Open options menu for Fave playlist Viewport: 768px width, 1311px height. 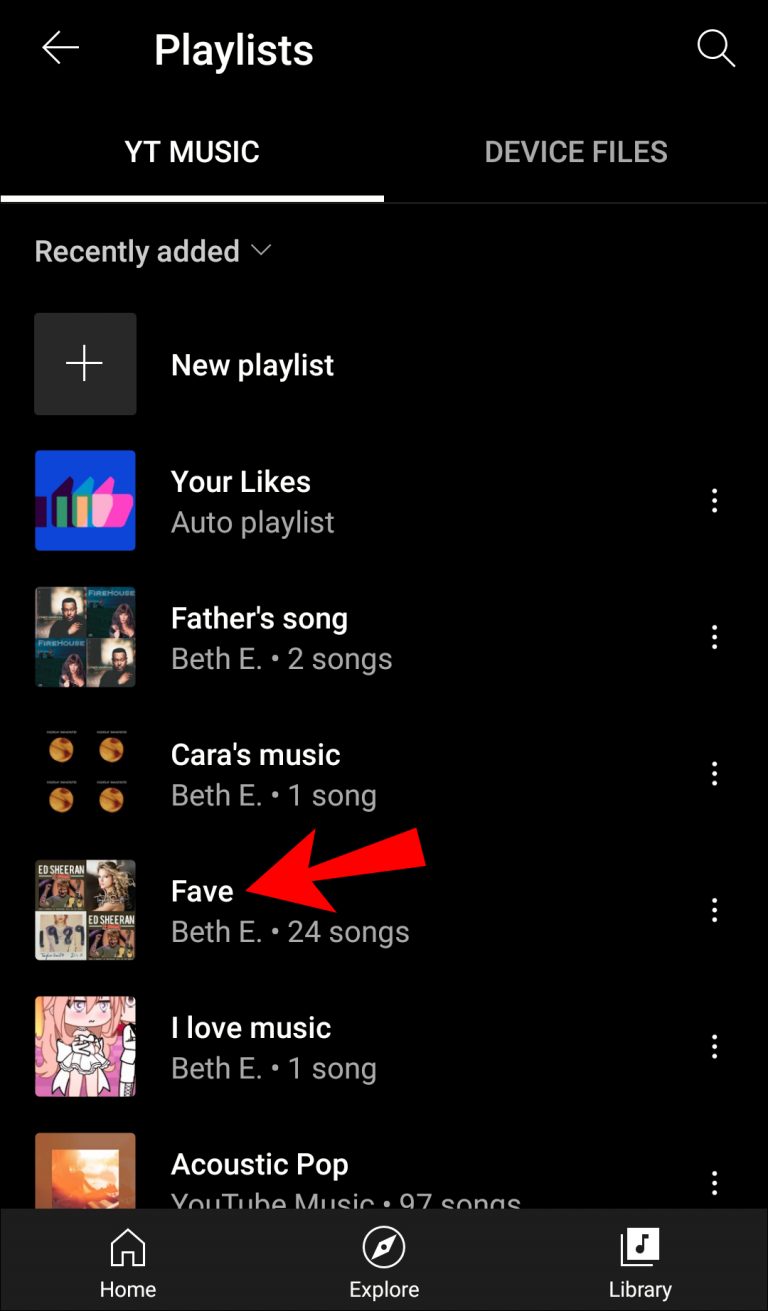pyautogui.click(x=714, y=909)
